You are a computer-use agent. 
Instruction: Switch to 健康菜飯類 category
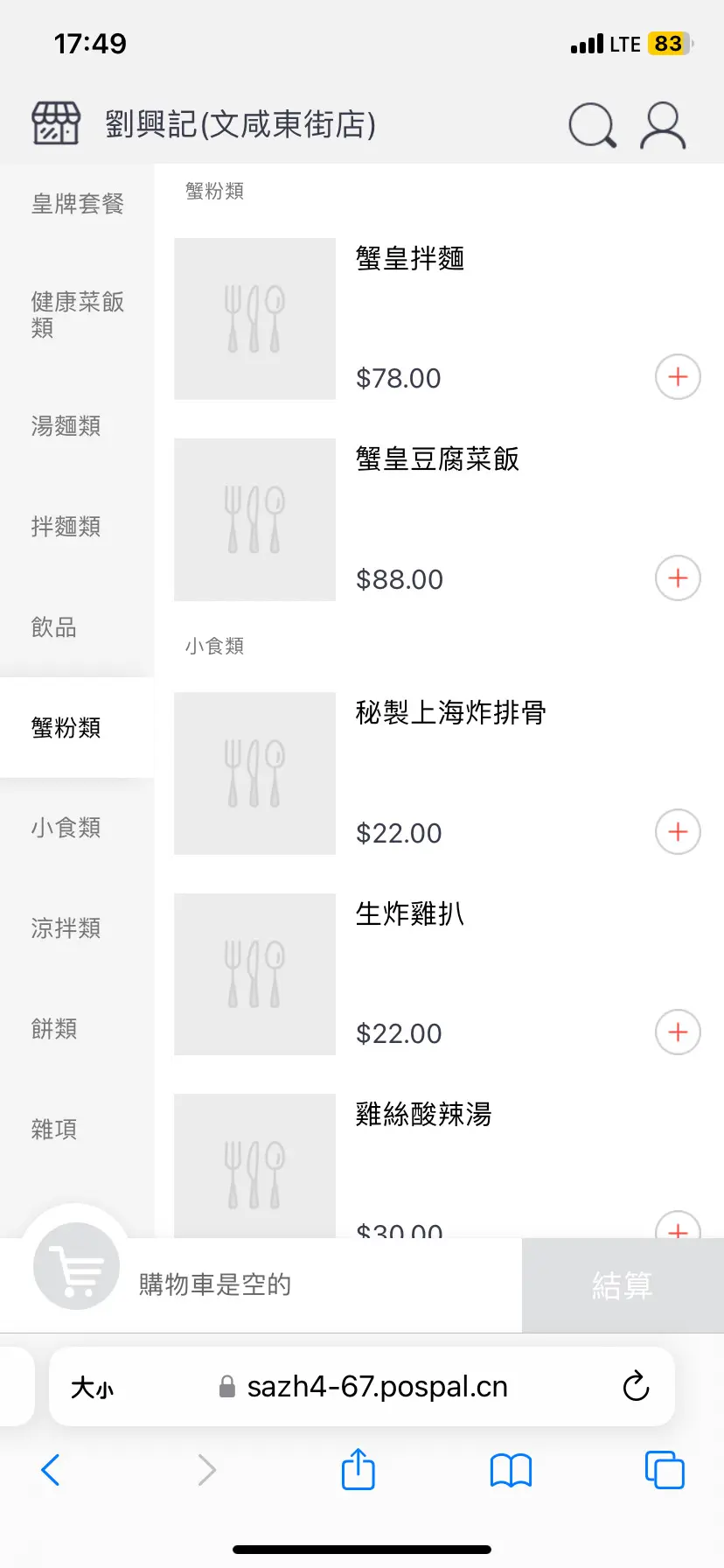pyautogui.click(x=77, y=314)
